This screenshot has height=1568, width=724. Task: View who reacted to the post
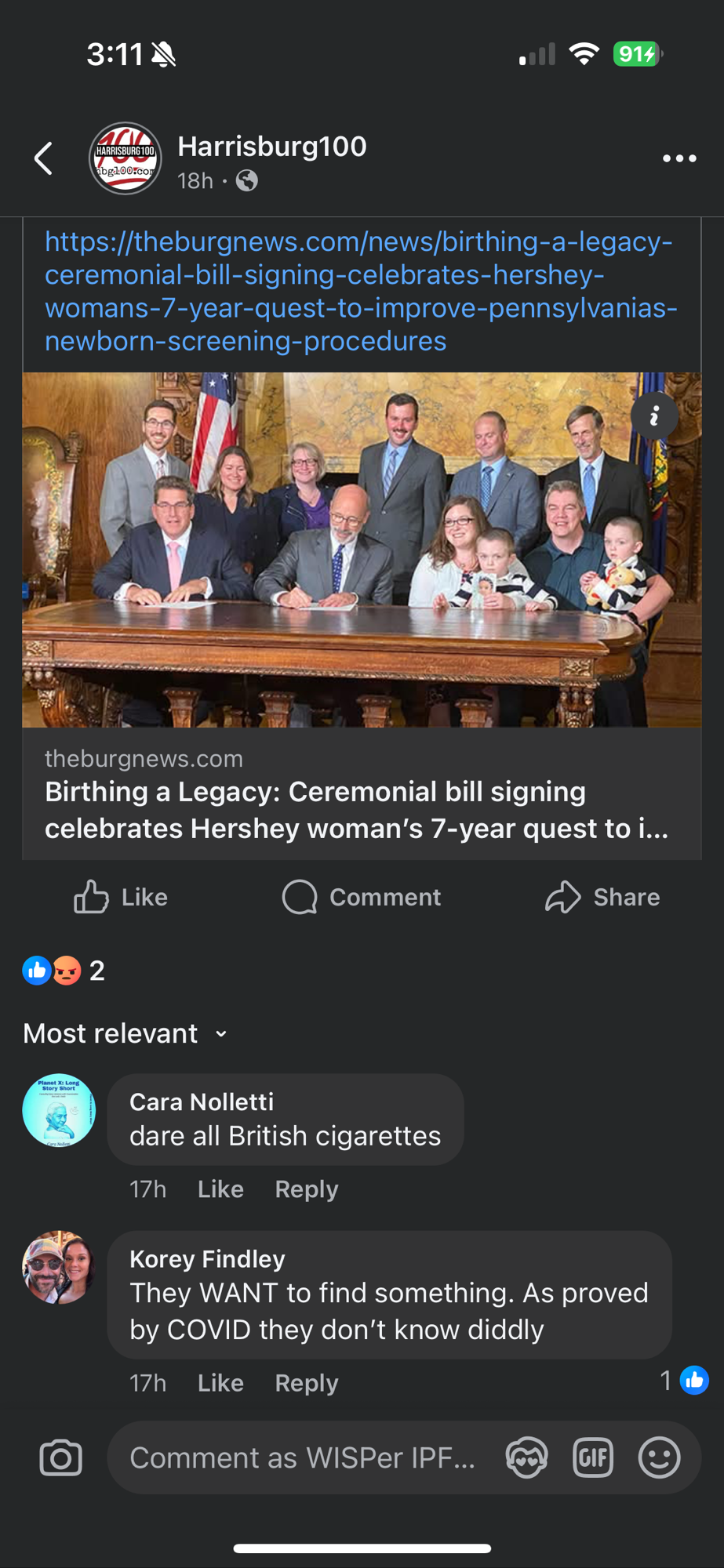(x=64, y=971)
